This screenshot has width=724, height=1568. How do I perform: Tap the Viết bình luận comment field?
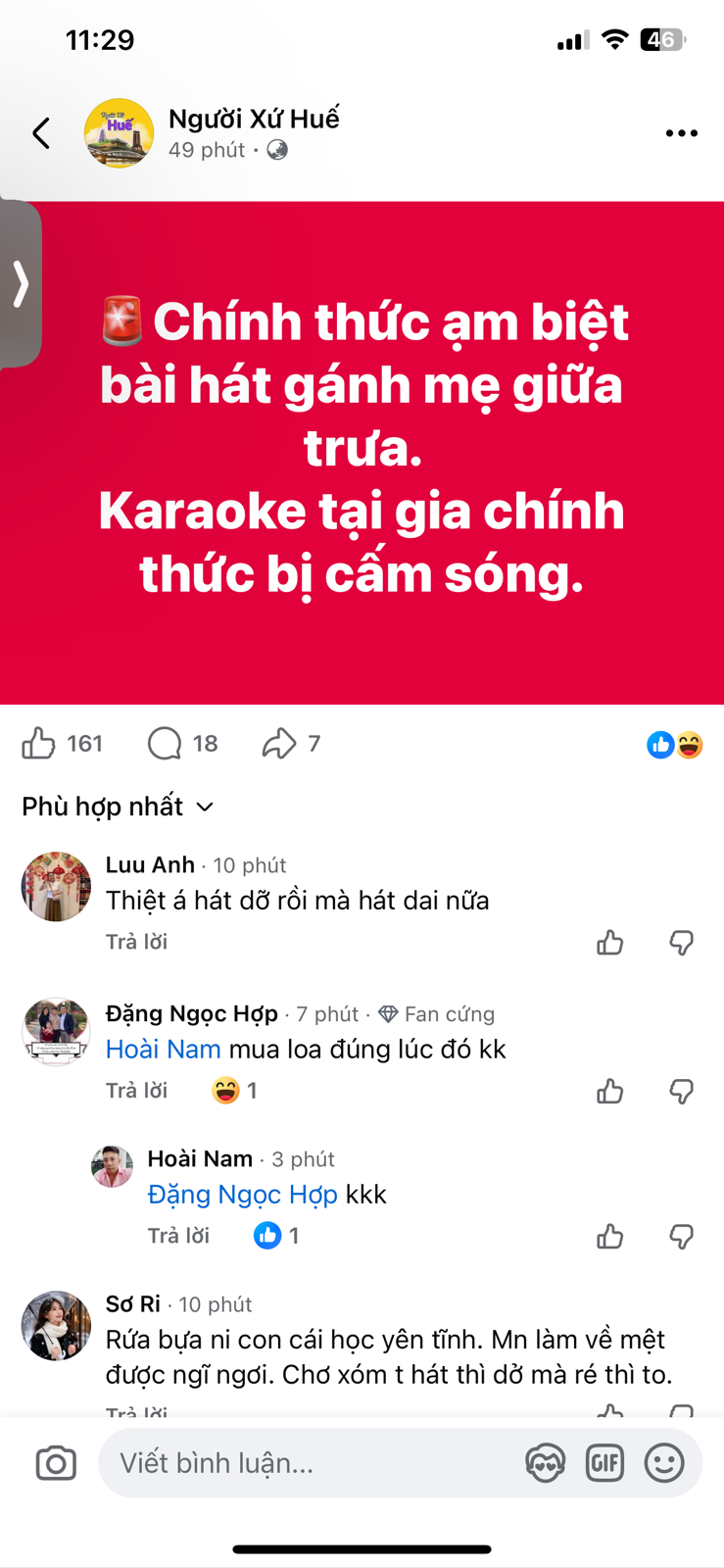314,1463
